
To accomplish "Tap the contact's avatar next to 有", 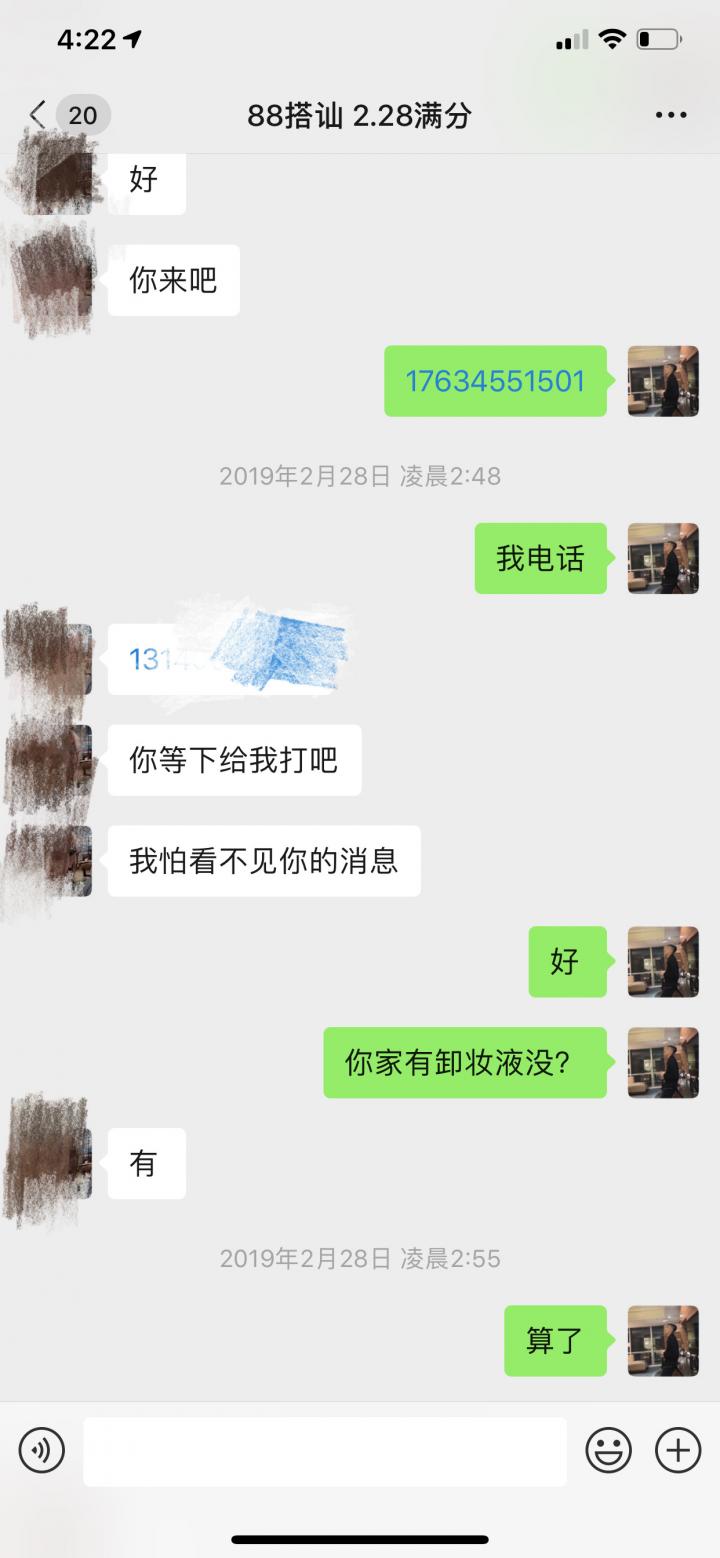I will pos(48,1161).
